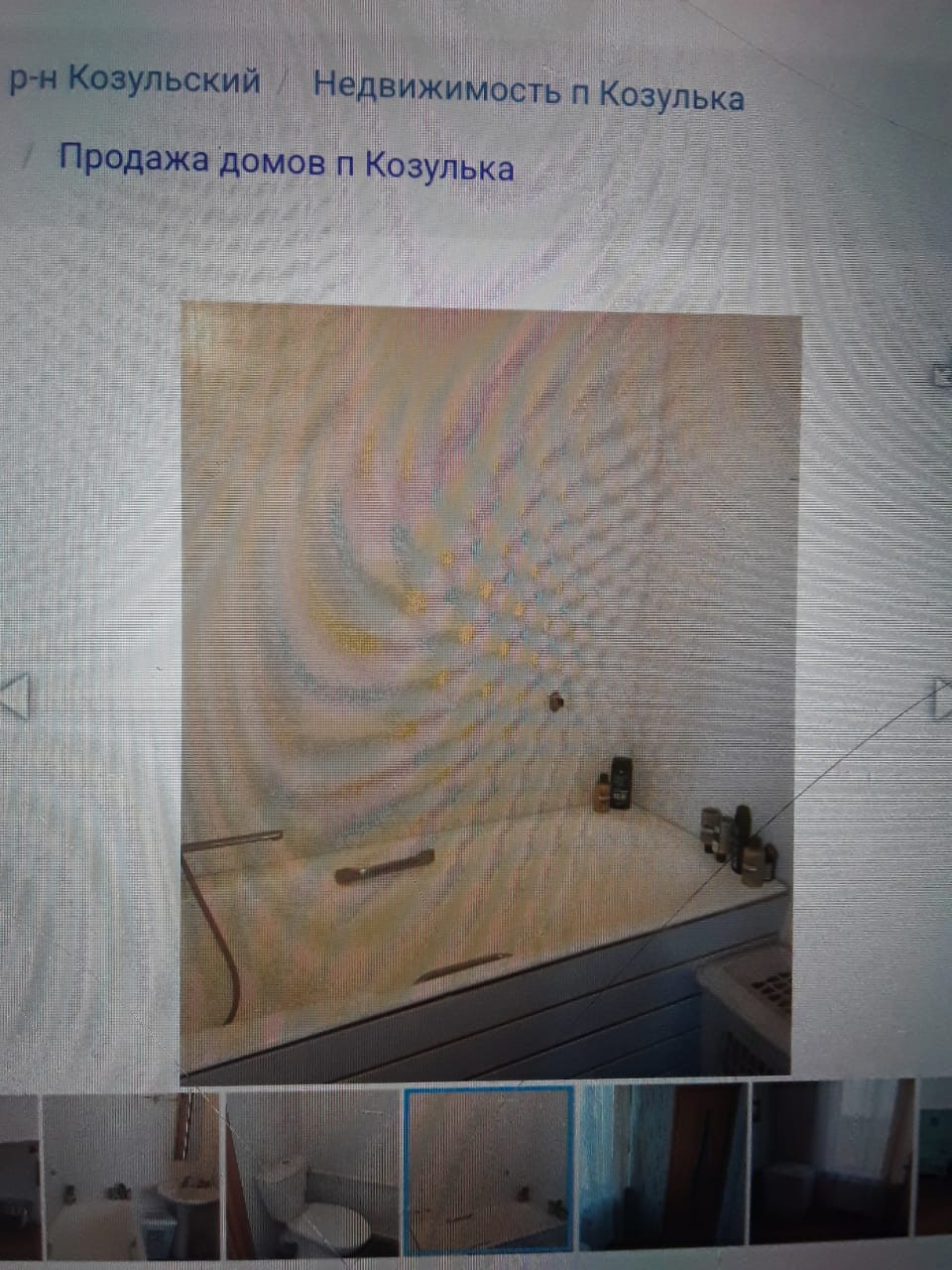Select the highlighted bathtub thumbnail

tap(489, 1173)
